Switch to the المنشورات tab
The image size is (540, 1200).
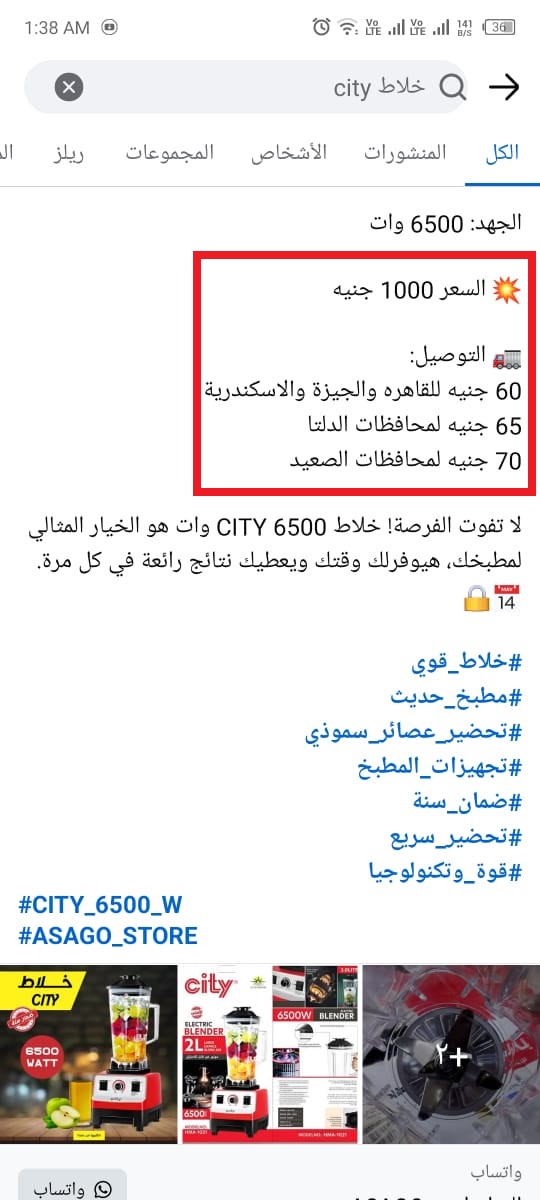pyautogui.click(x=405, y=153)
